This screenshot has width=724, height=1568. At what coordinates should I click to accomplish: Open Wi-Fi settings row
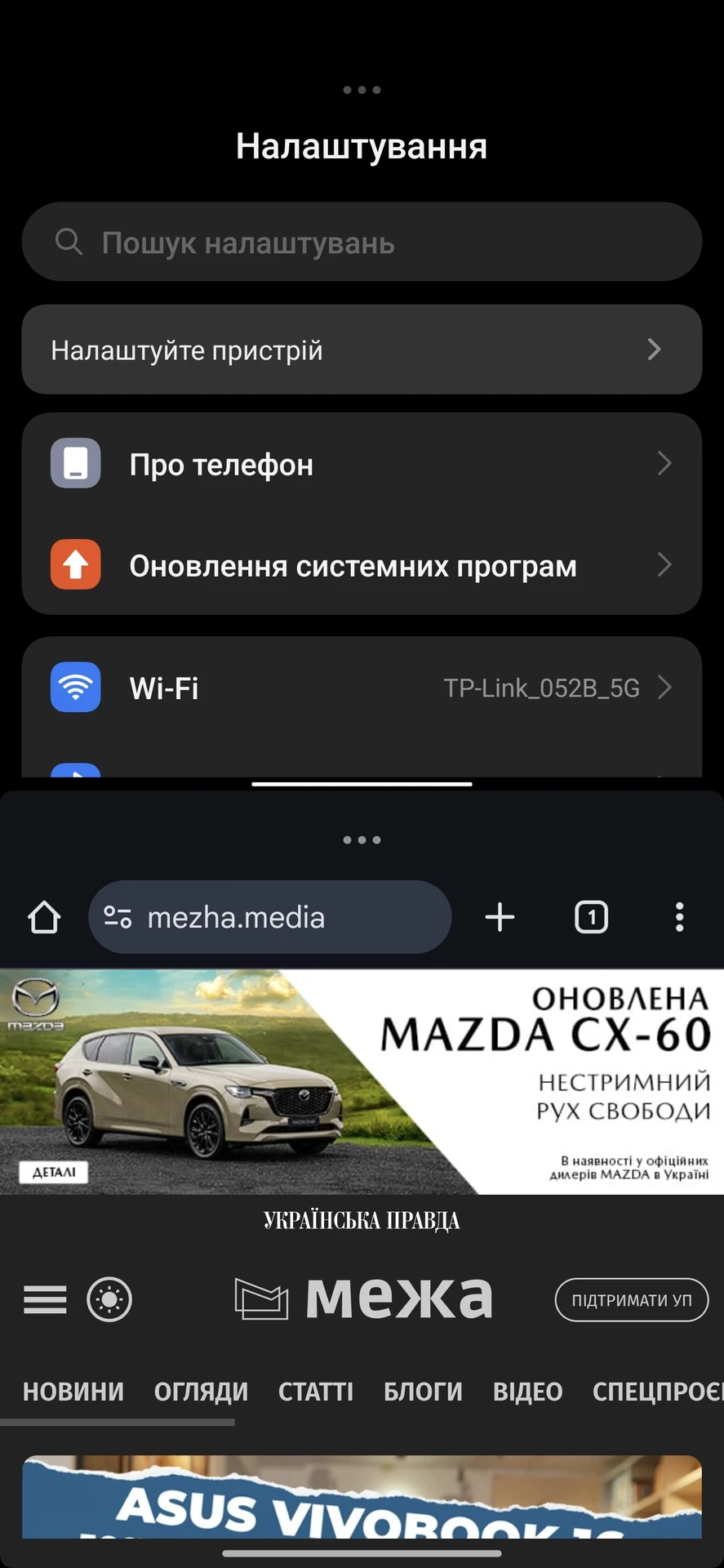pos(362,688)
